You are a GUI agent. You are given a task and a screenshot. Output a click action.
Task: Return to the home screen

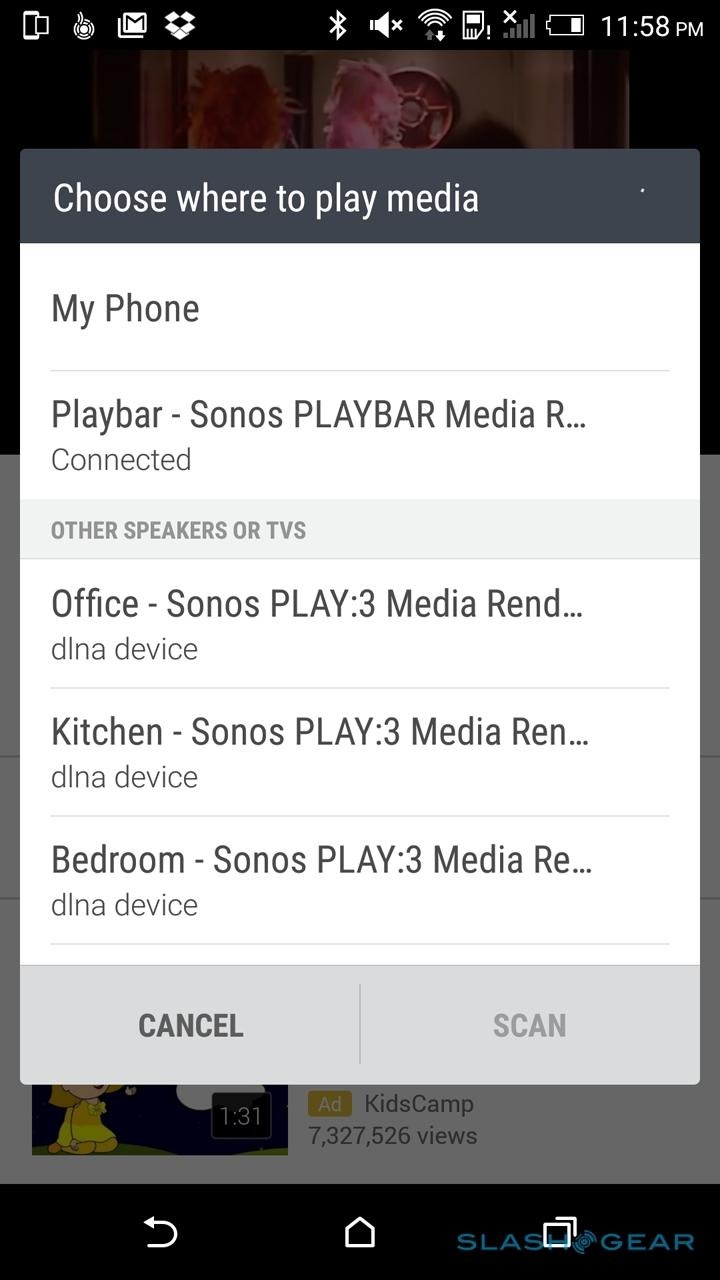360,1232
